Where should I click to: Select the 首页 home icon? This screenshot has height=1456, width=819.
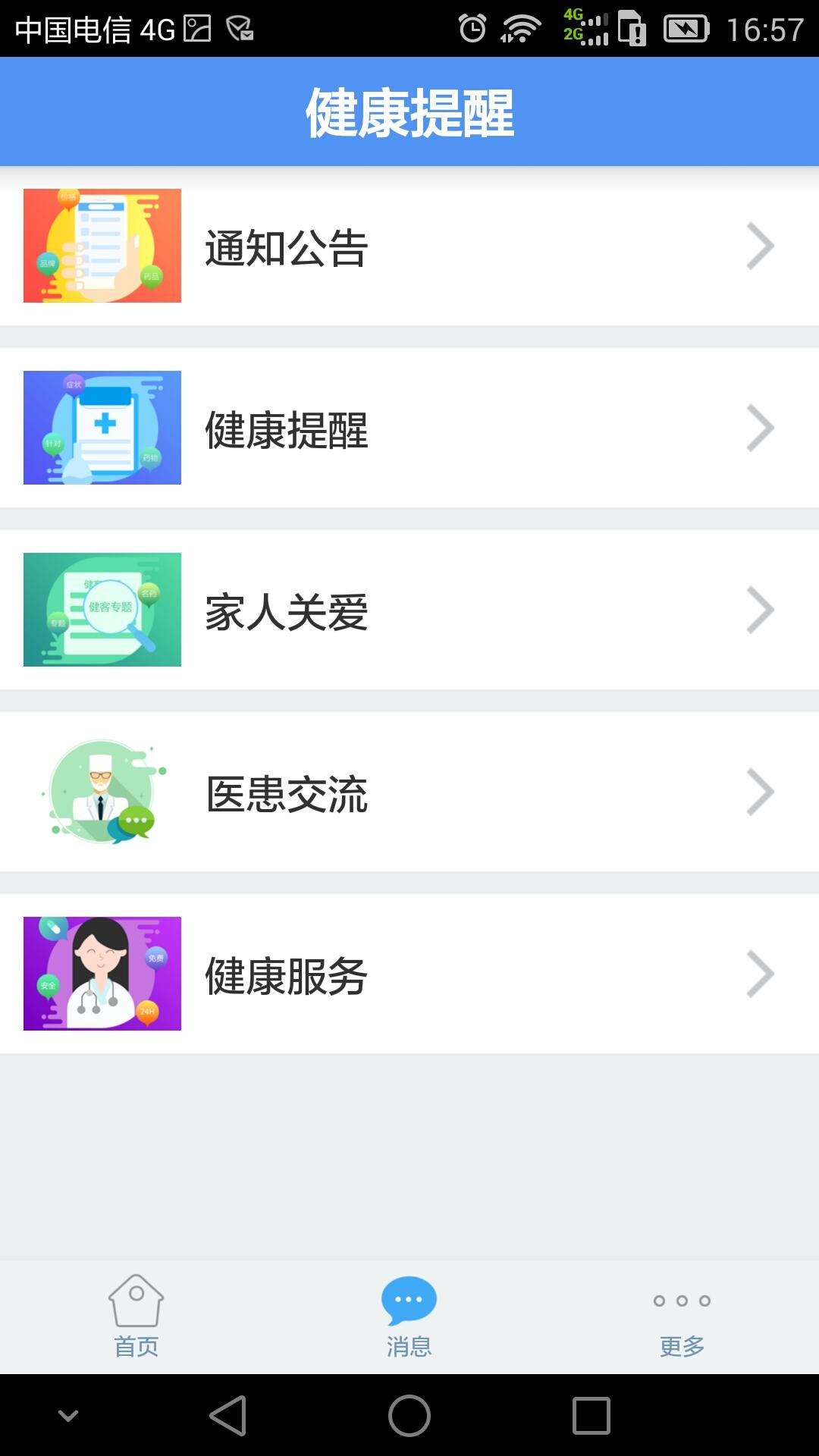136,1299
